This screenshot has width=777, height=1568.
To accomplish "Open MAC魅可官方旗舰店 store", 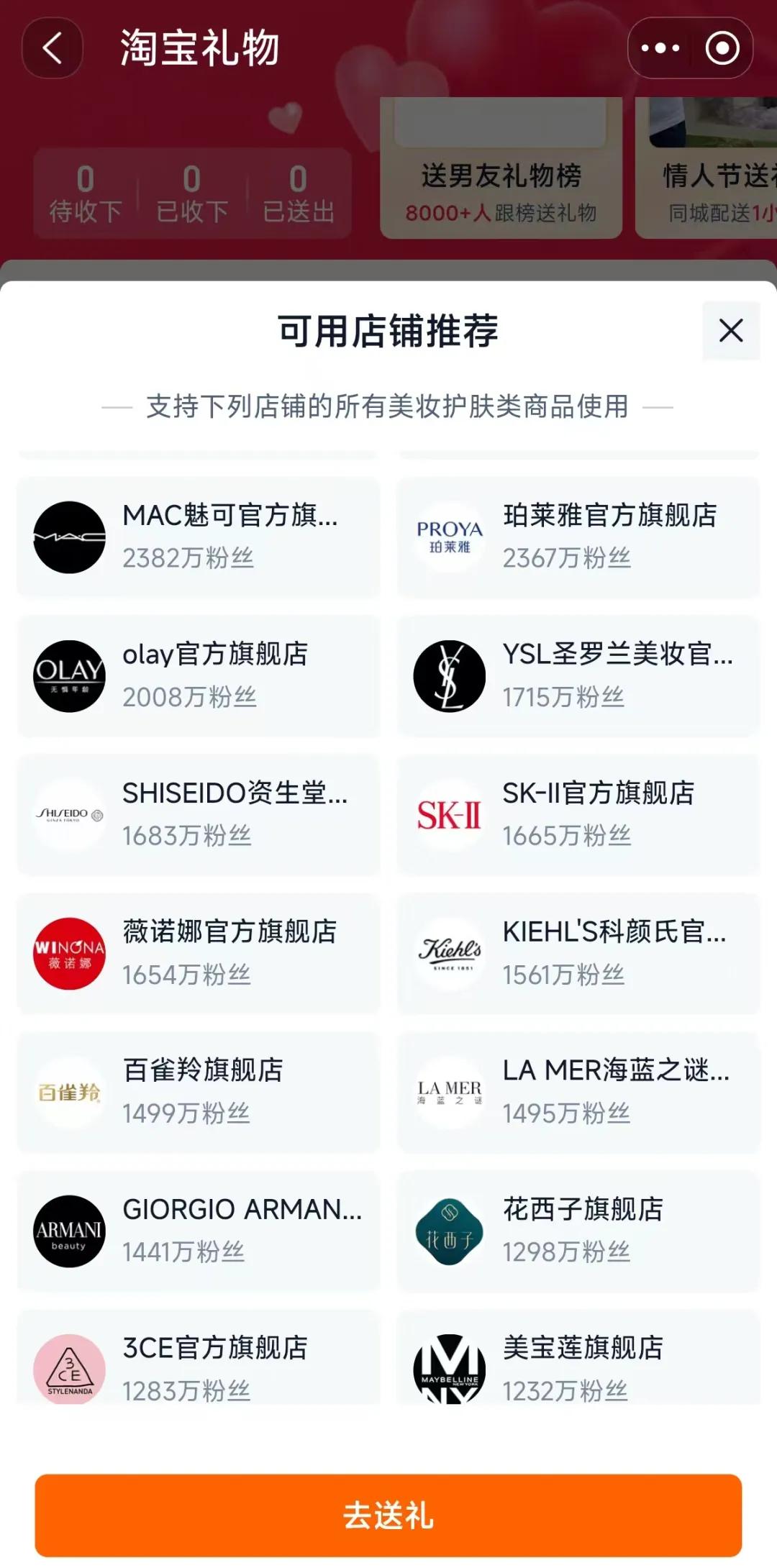I will click(198, 537).
